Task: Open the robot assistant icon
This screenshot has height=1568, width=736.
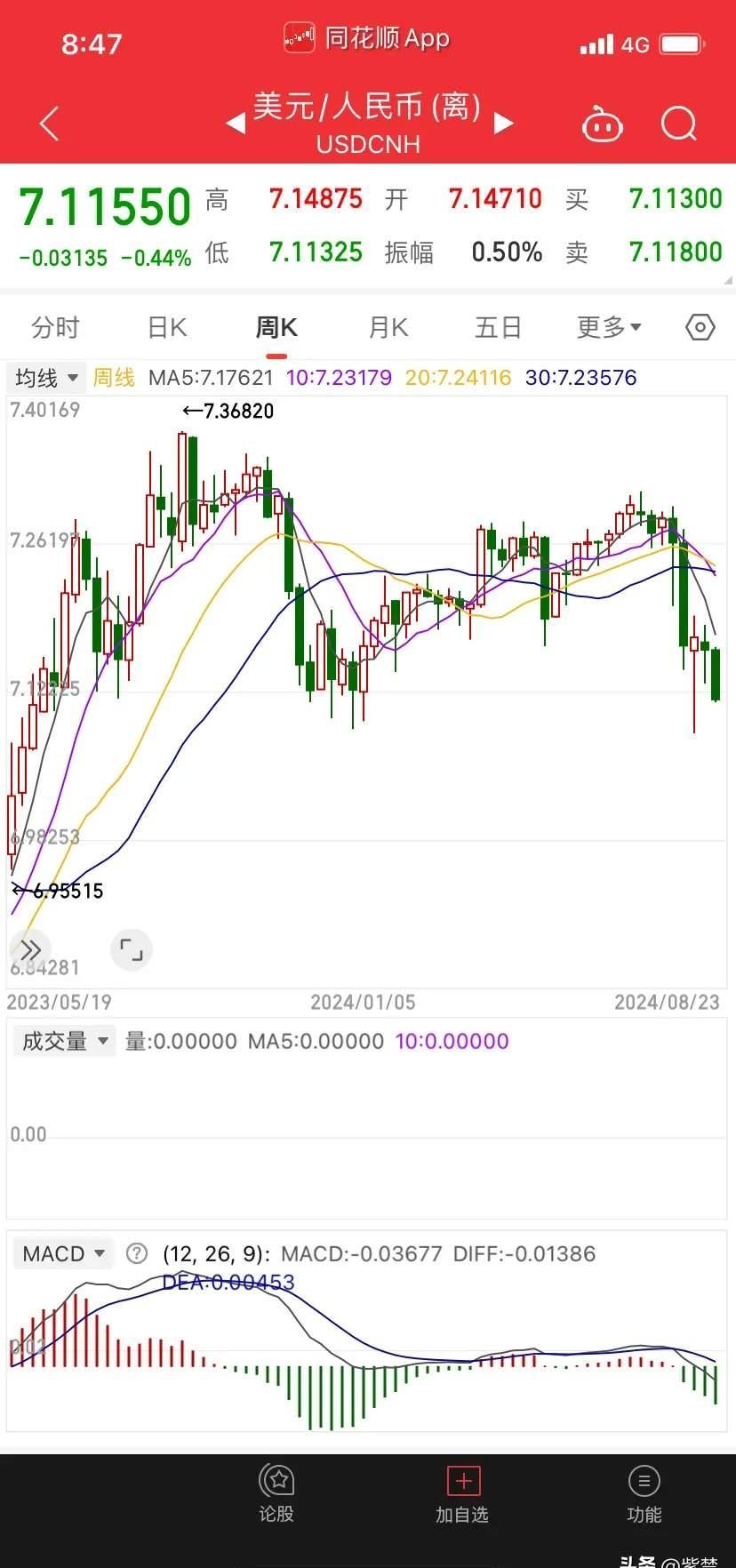Action: click(x=602, y=124)
